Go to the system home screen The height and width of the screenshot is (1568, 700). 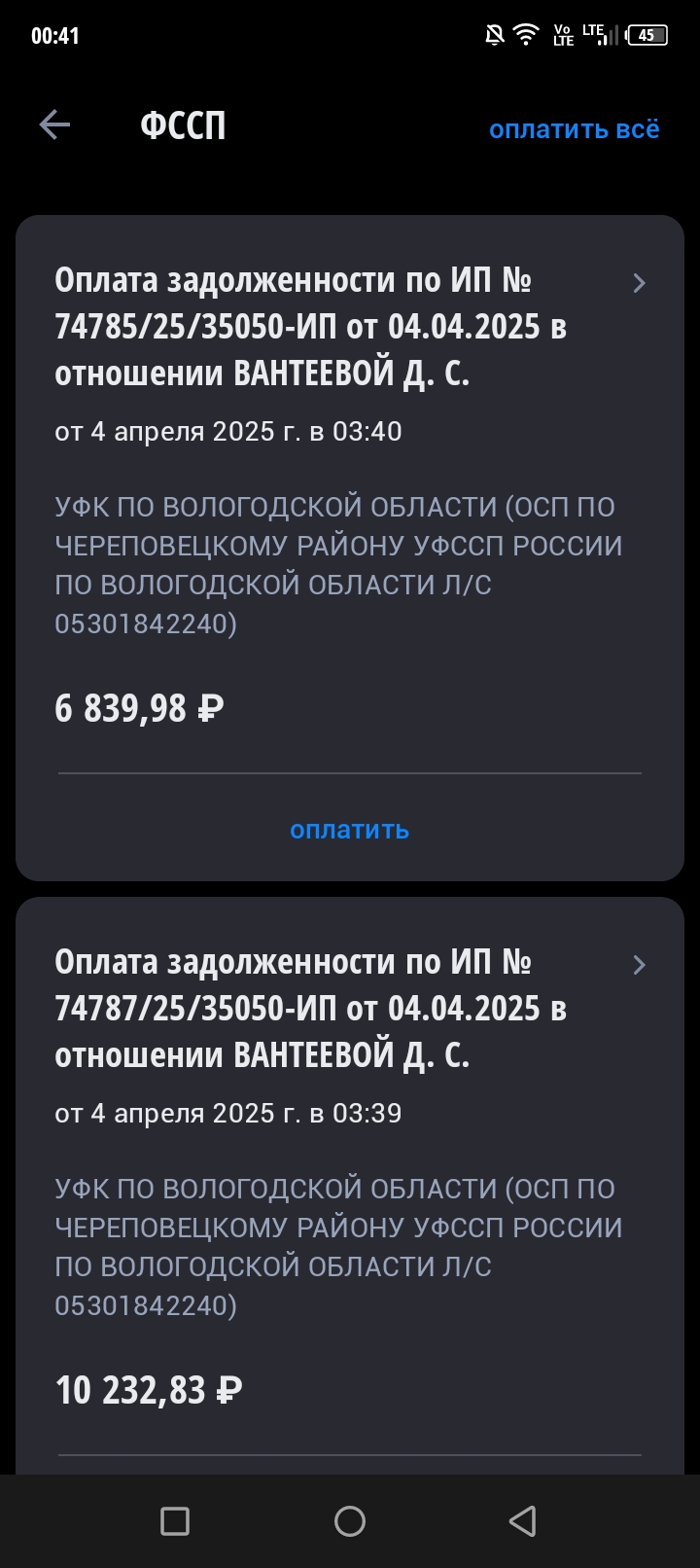pyautogui.click(x=350, y=1521)
